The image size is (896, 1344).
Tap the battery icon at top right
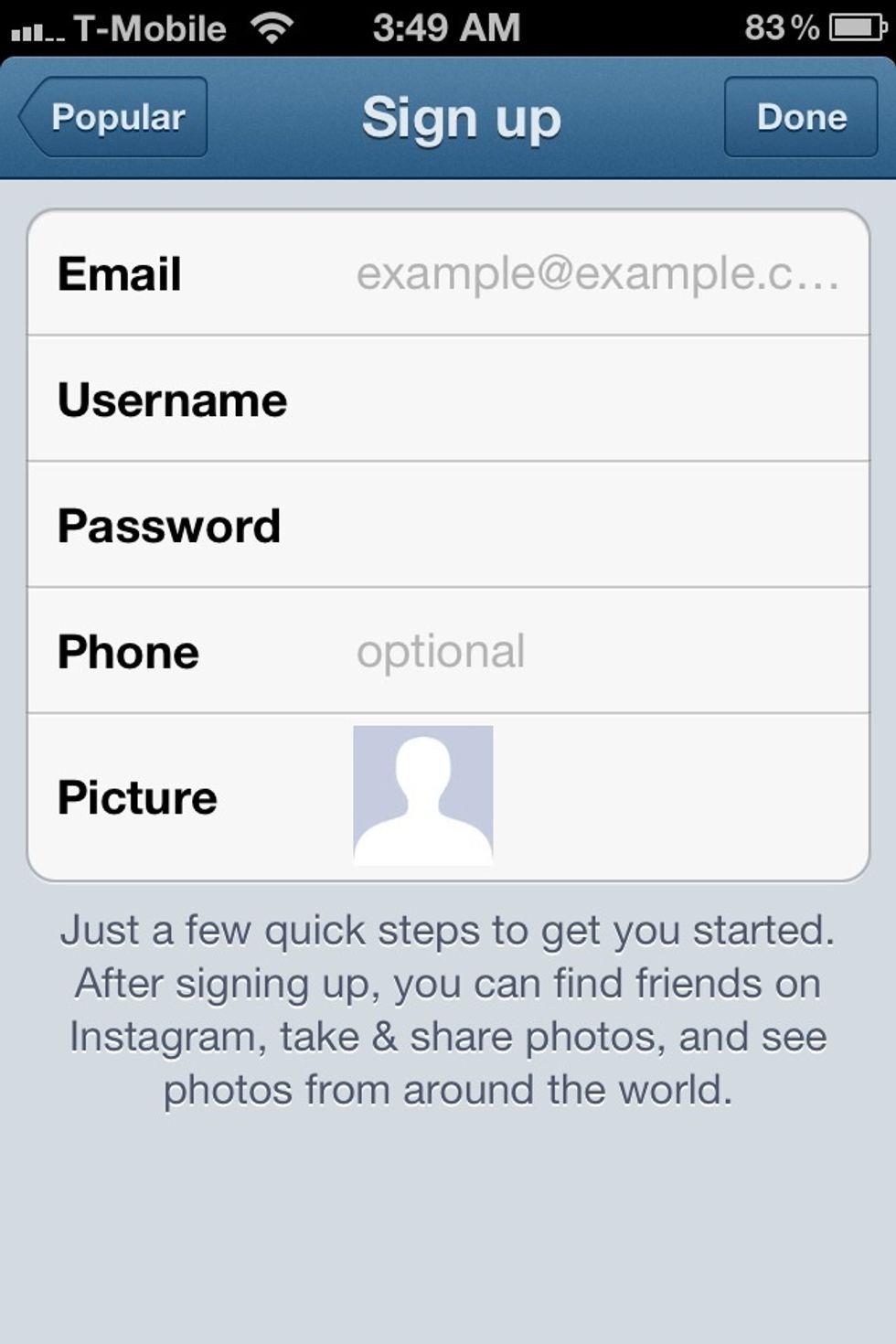(850, 26)
